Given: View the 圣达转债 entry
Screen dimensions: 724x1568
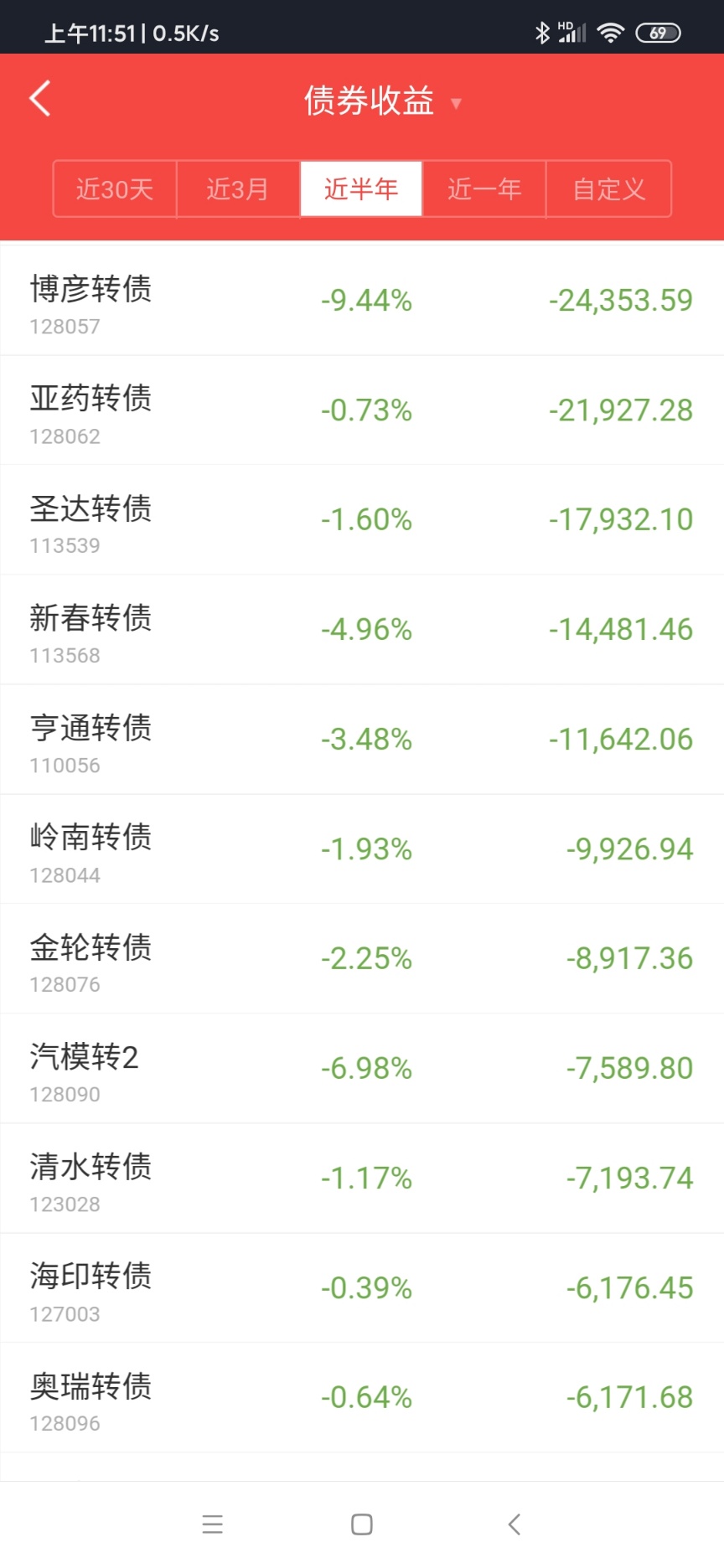Looking at the screenshot, I should pos(362,520).
